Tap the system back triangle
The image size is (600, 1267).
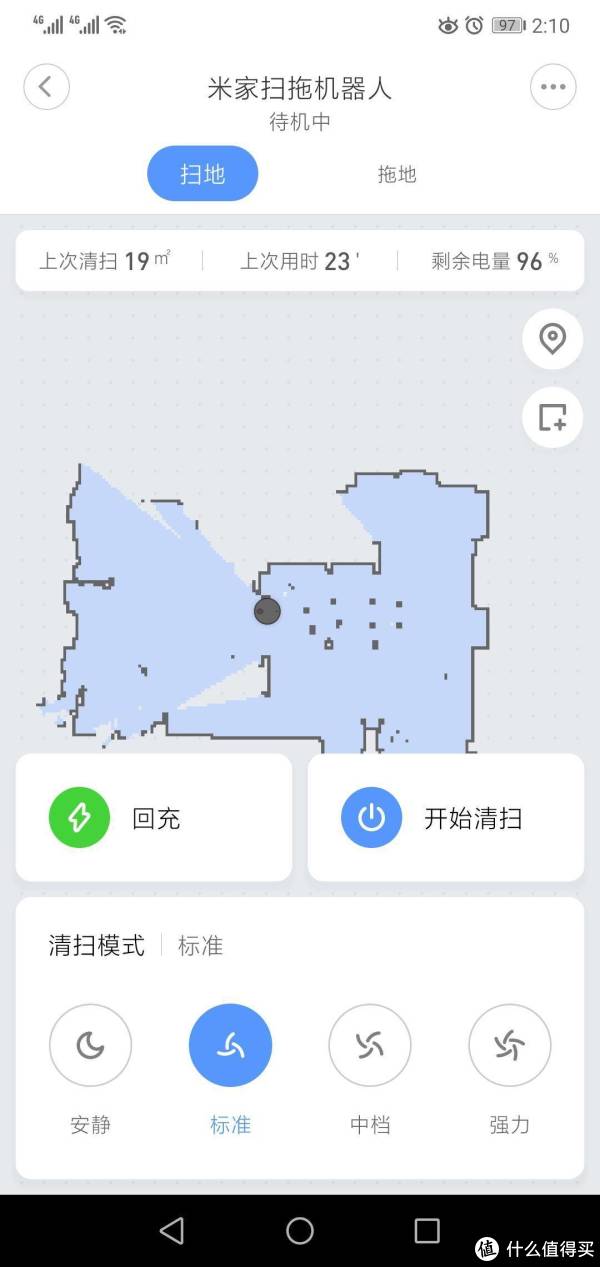click(x=172, y=1230)
